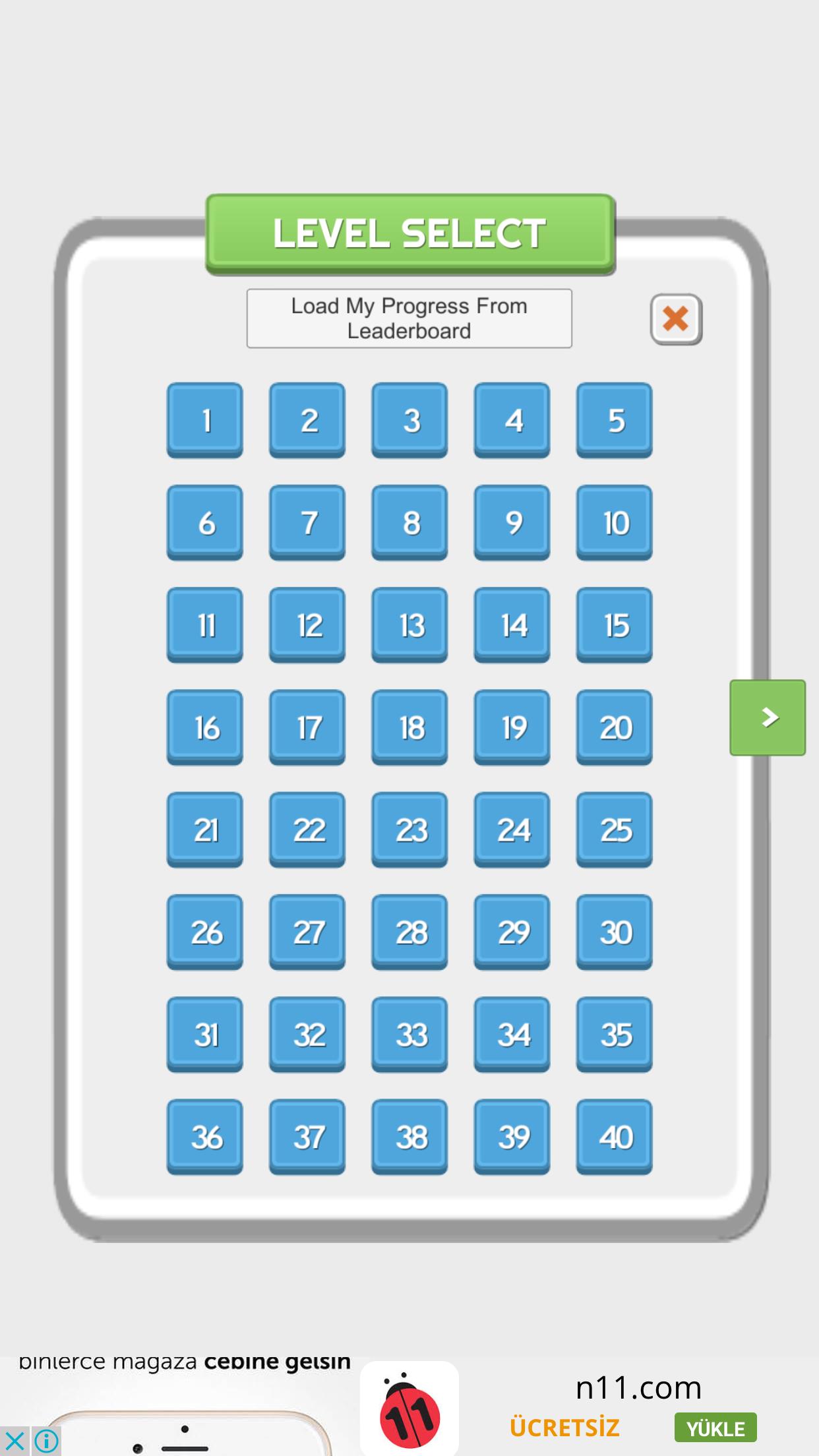Select level 36
The height and width of the screenshot is (1456, 819).
205,1137
